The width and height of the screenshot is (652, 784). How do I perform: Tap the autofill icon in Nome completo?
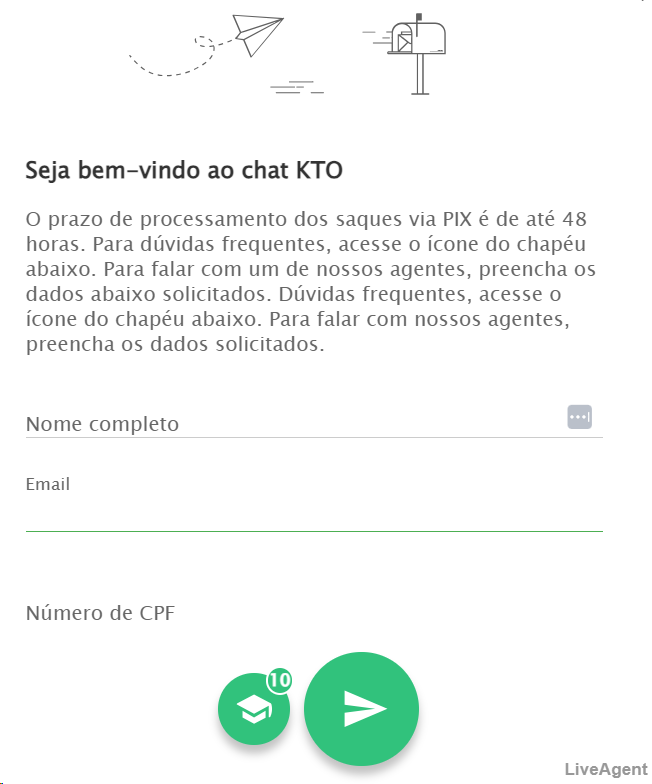coord(580,417)
